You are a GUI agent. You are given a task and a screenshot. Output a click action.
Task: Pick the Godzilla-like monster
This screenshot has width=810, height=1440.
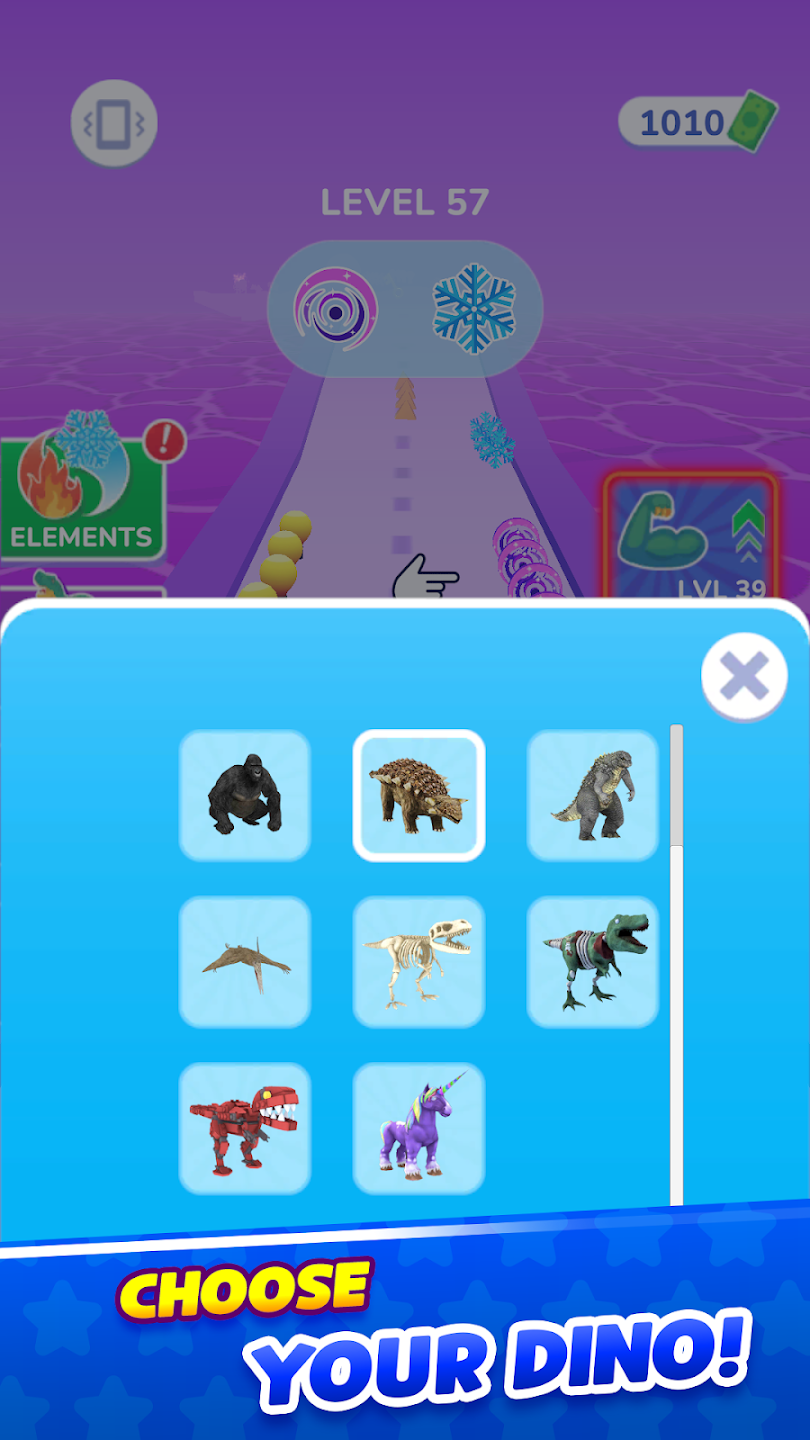click(x=593, y=795)
